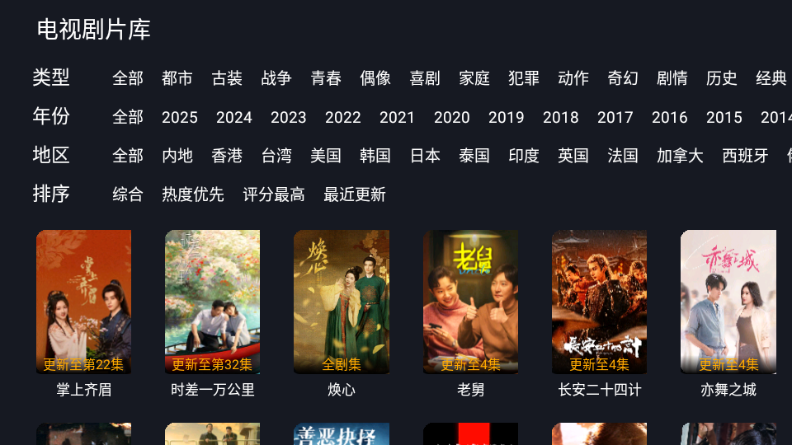This screenshot has width=792, height=445.
Task: Open 长安二十四计 poster
Action: click(599, 302)
